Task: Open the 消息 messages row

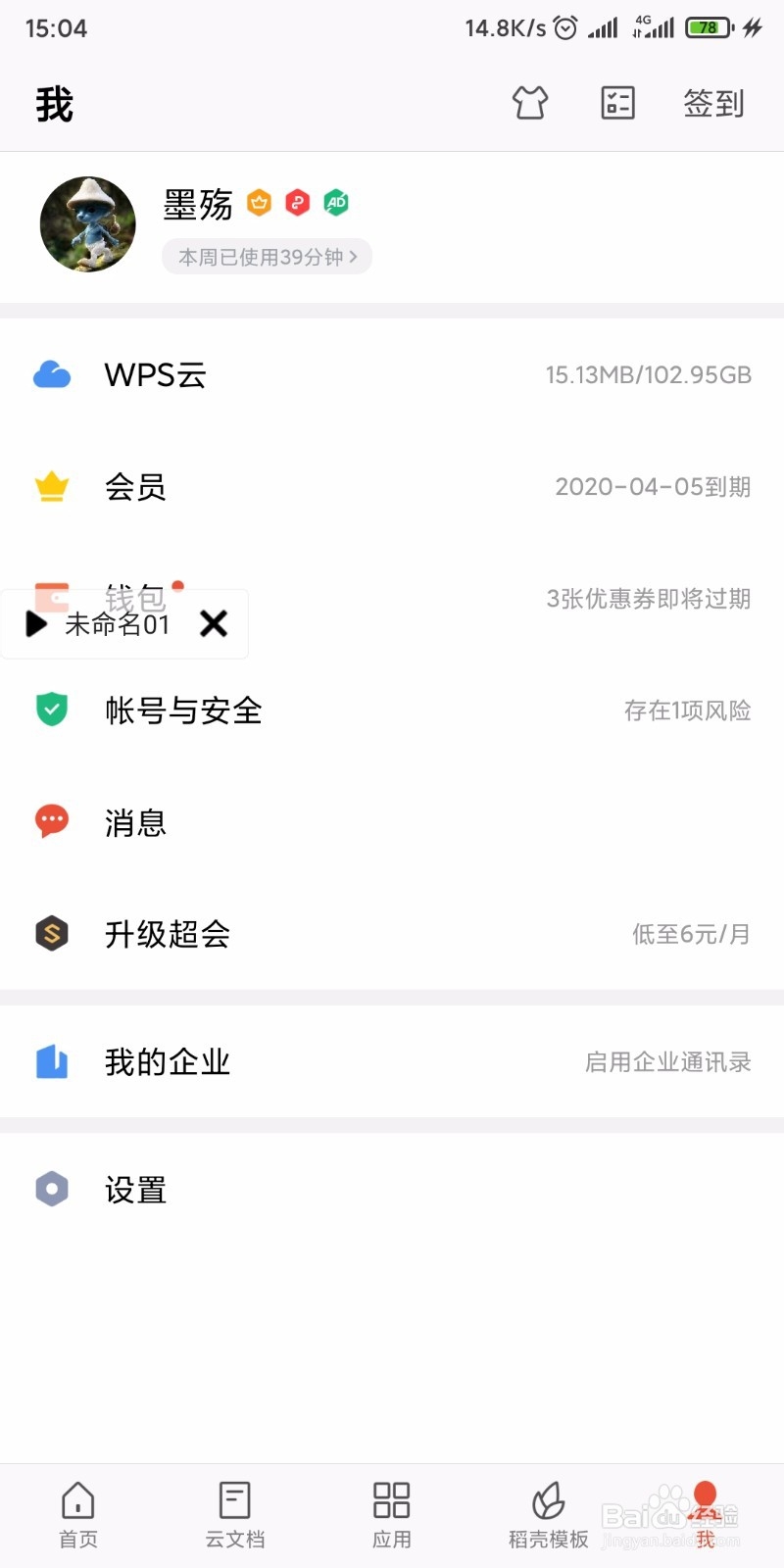Action: click(x=392, y=822)
